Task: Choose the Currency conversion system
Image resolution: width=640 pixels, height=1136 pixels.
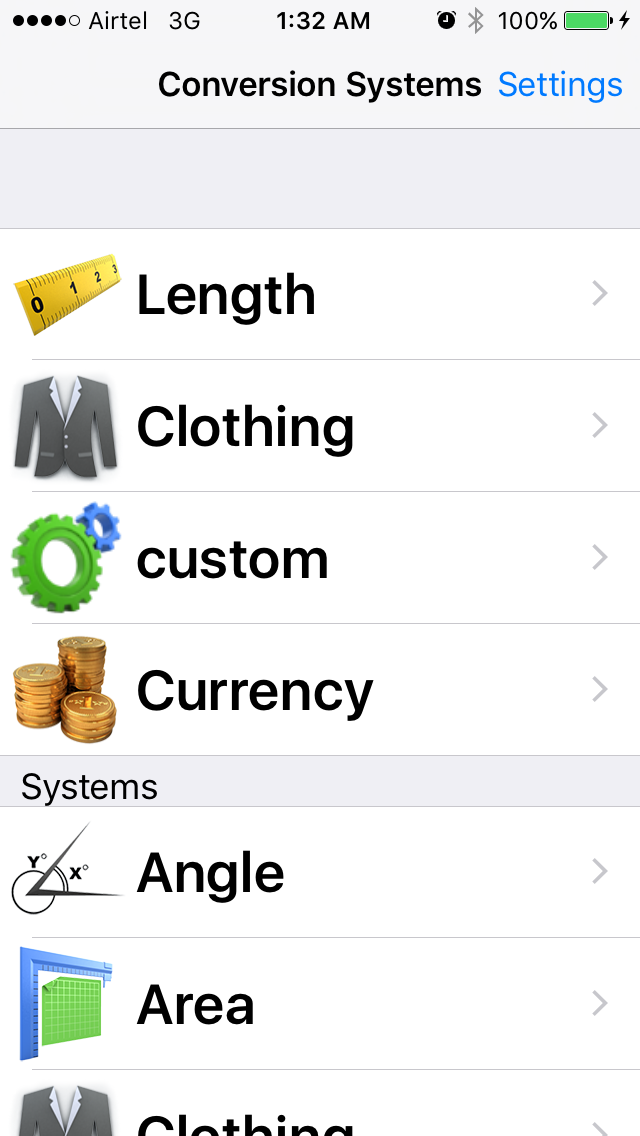Action: click(x=320, y=691)
